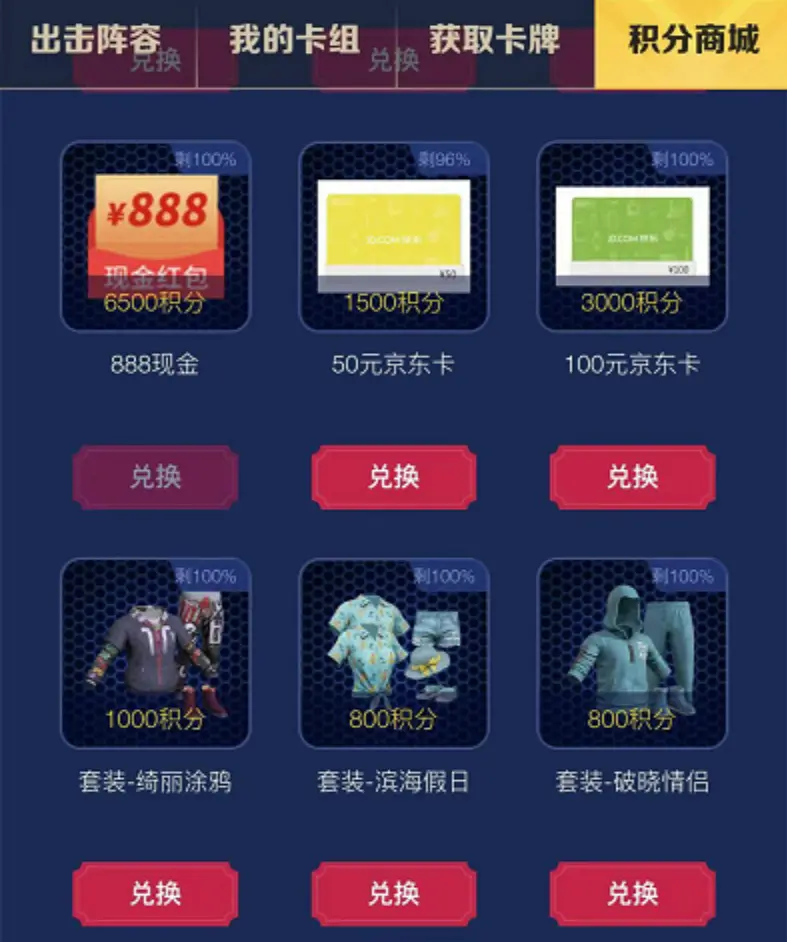The image size is (787, 942).
Task: Select the 积分商城 tab
Action: click(x=692, y=41)
